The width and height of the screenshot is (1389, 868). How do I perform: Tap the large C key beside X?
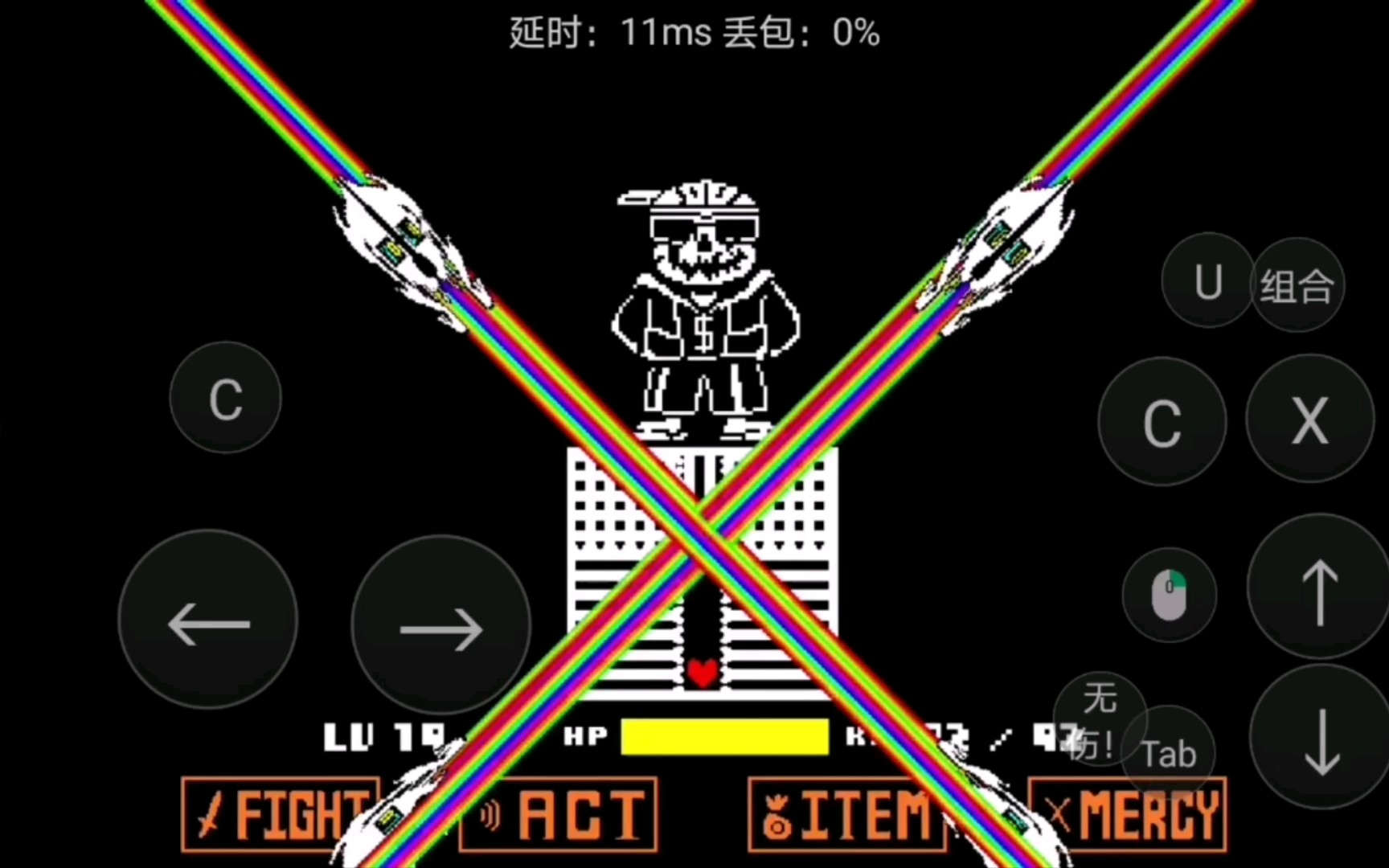(x=1162, y=422)
